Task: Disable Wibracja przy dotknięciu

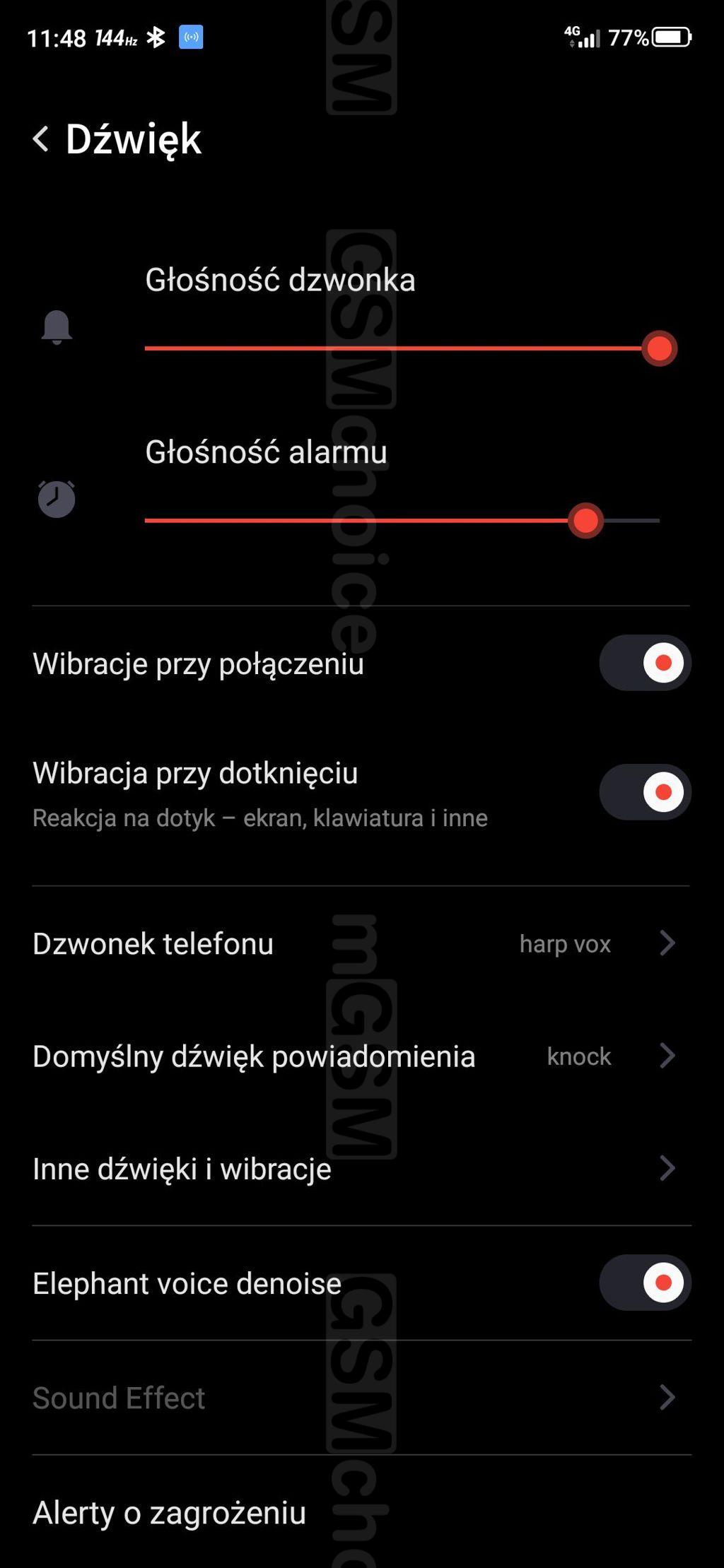Action: tap(645, 791)
